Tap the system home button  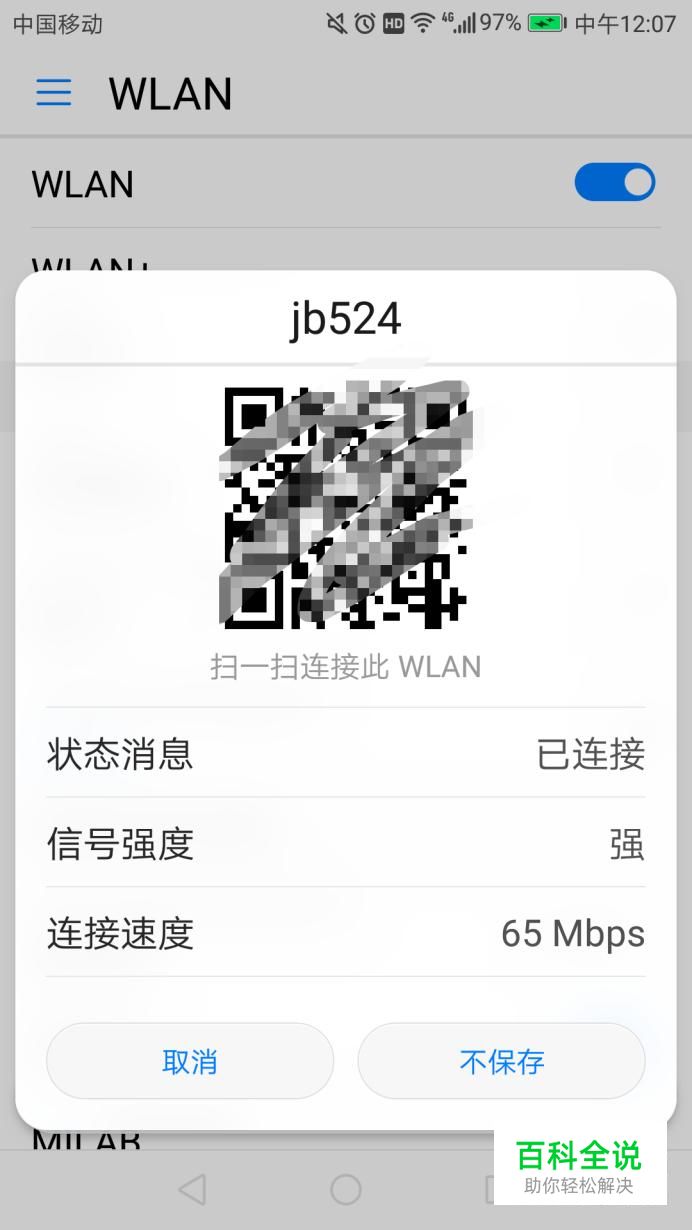[x=346, y=1189]
